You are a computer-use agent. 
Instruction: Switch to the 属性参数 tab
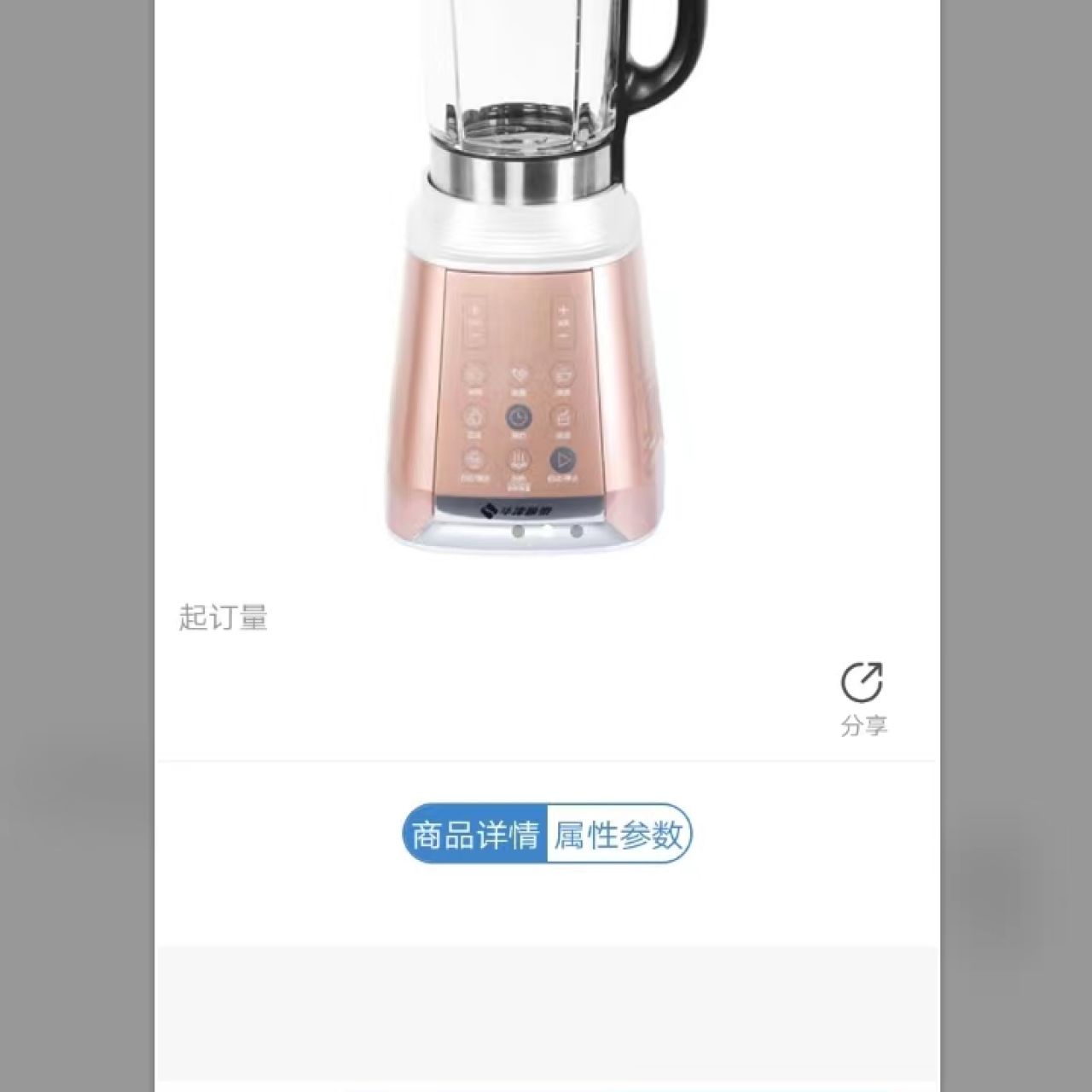(x=619, y=834)
